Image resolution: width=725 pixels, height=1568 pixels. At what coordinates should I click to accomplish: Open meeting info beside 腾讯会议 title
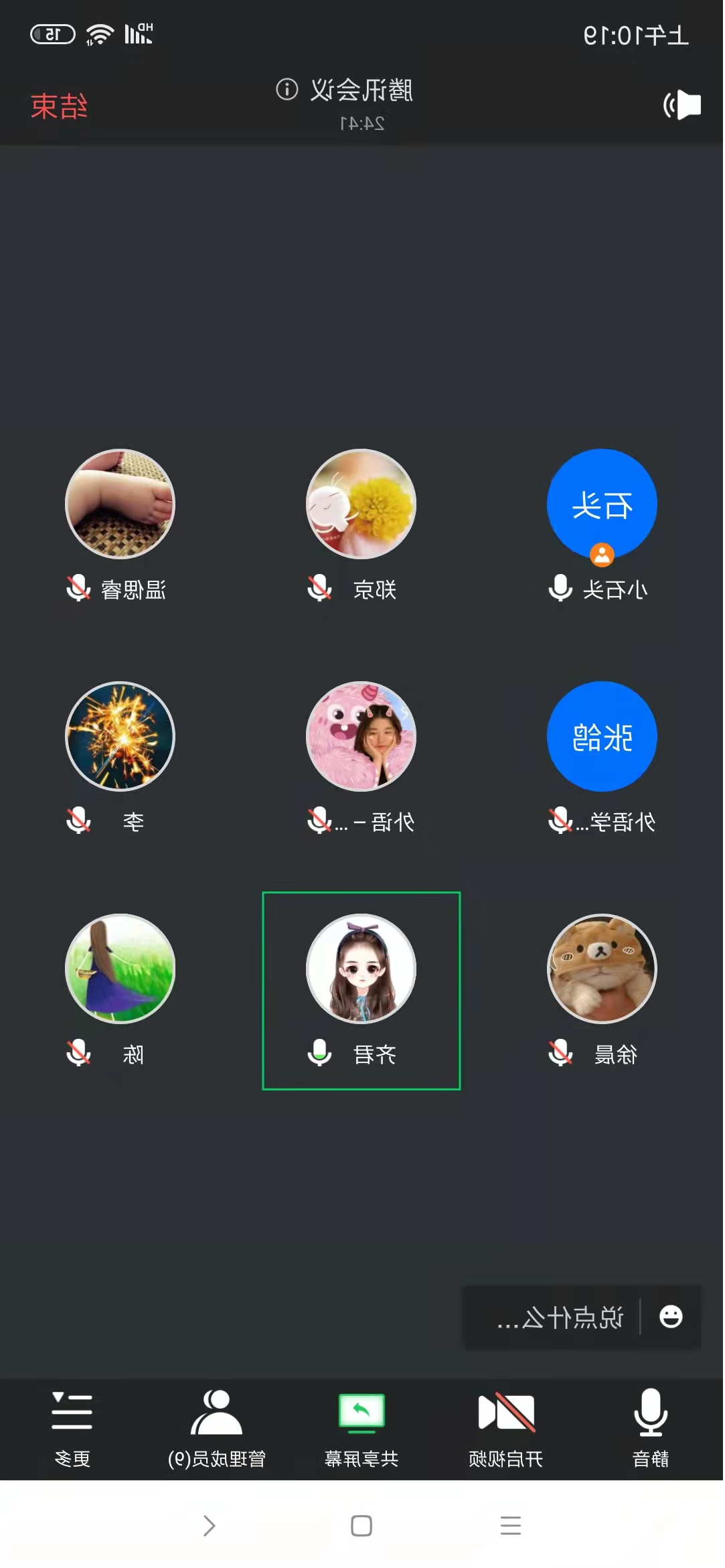(287, 89)
